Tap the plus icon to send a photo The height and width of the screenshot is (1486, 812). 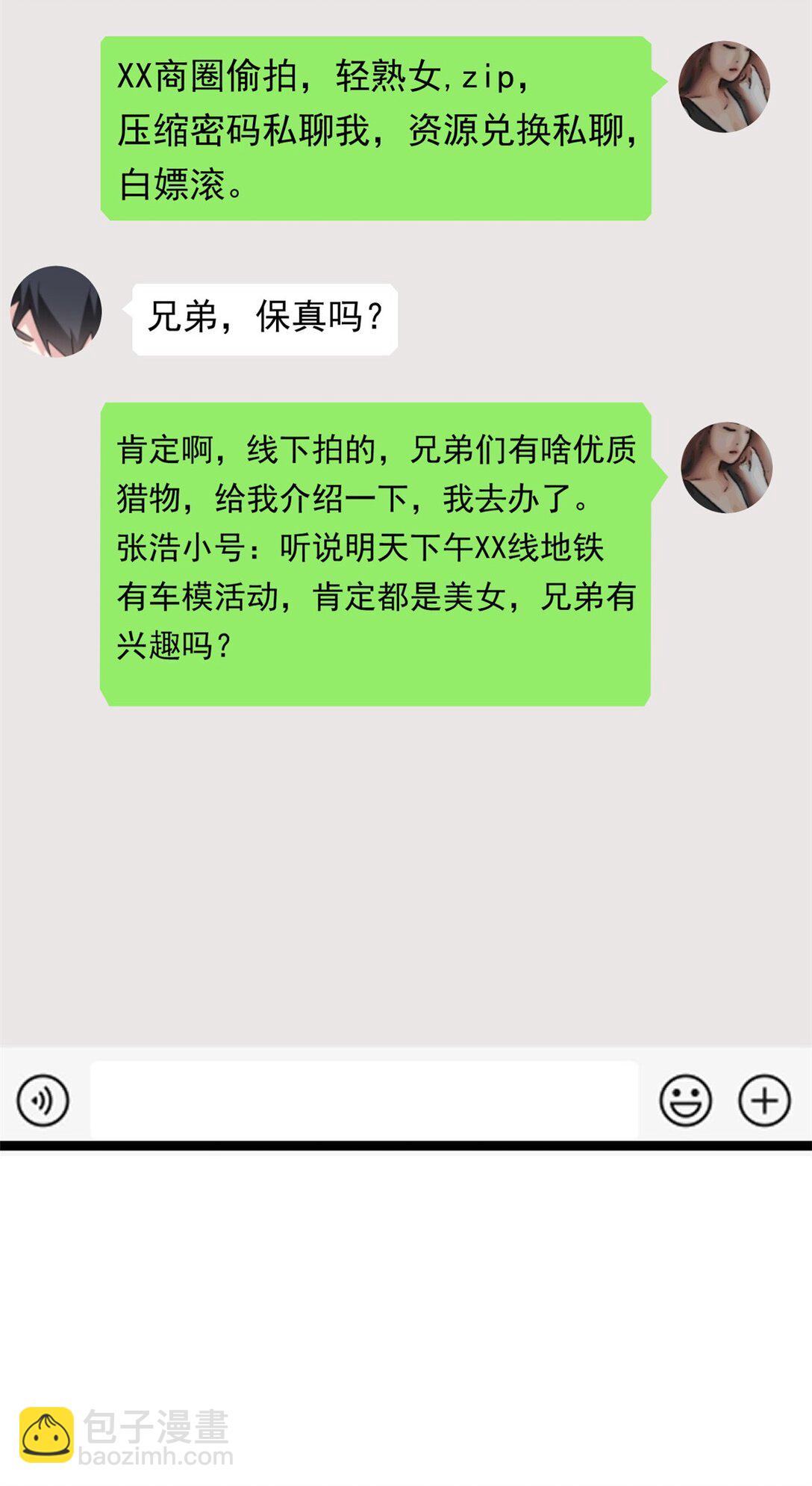click(765, 1099)
